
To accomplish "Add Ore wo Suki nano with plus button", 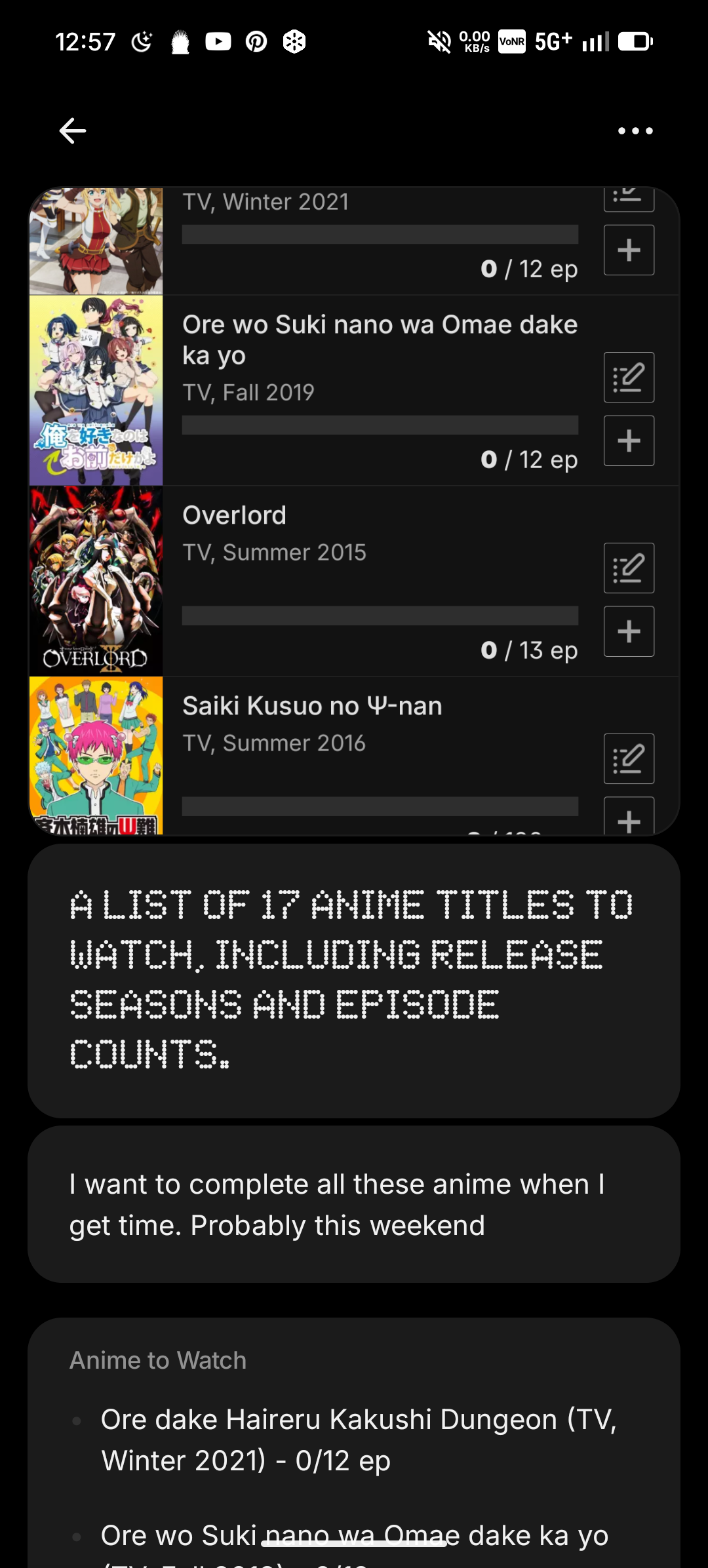I will [628, 441].
